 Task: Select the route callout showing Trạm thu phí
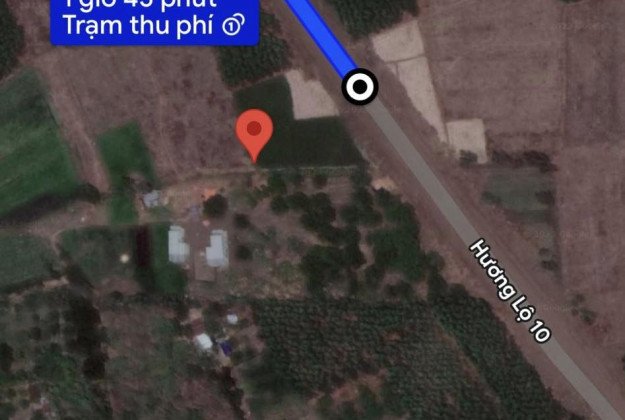(x=154, y=20)
